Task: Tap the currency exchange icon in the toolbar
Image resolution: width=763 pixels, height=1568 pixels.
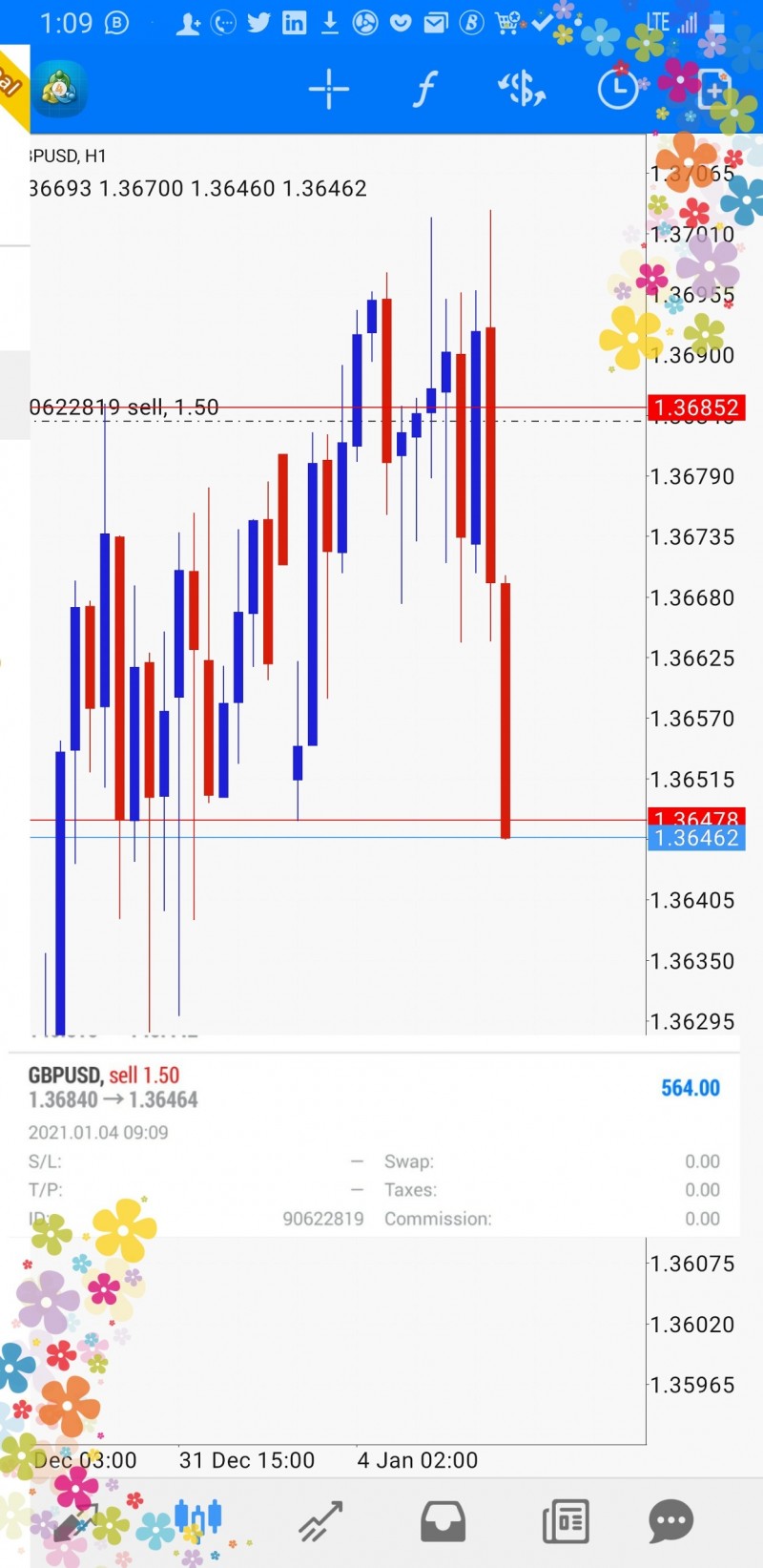Action: click(521, 88)
